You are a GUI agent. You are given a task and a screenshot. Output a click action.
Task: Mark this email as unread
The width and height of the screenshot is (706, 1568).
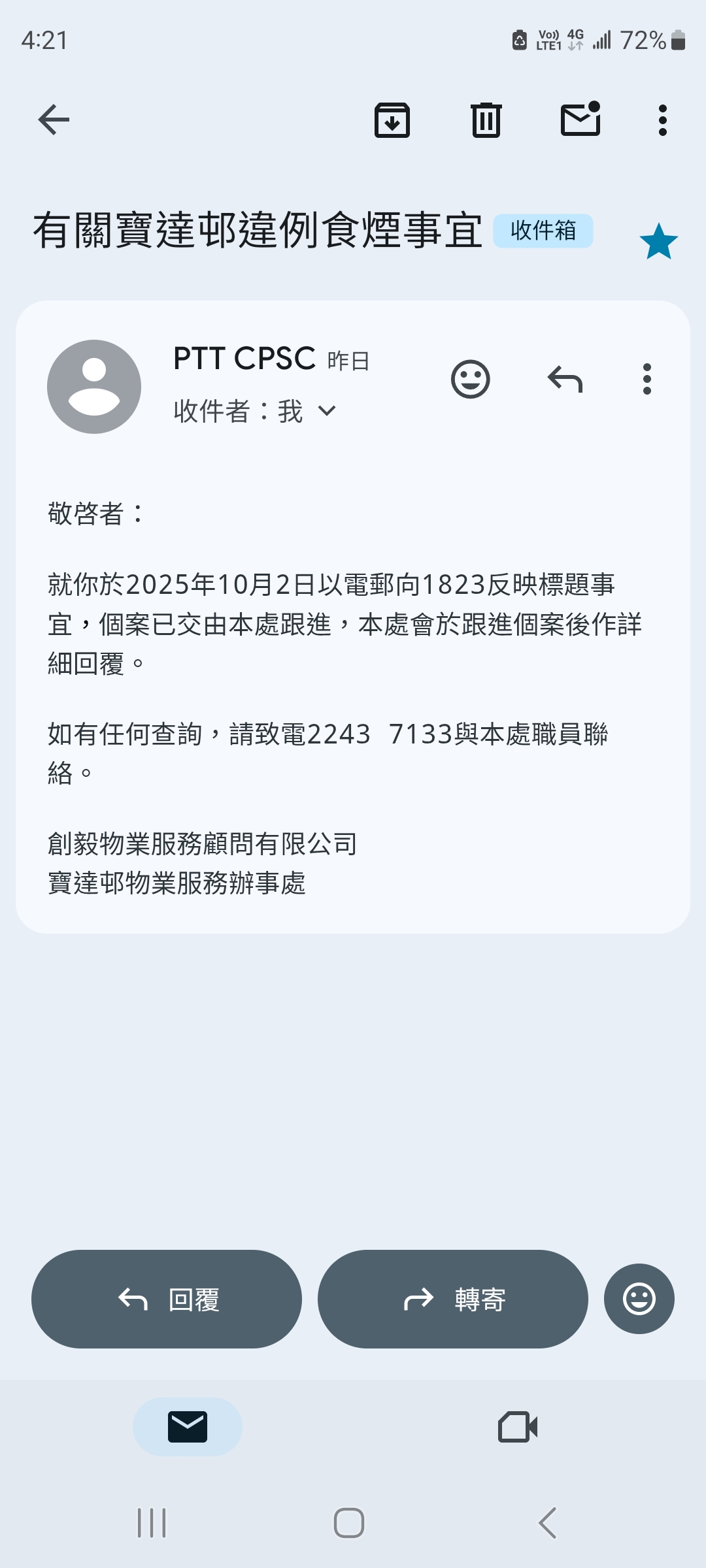pos(580,120)
